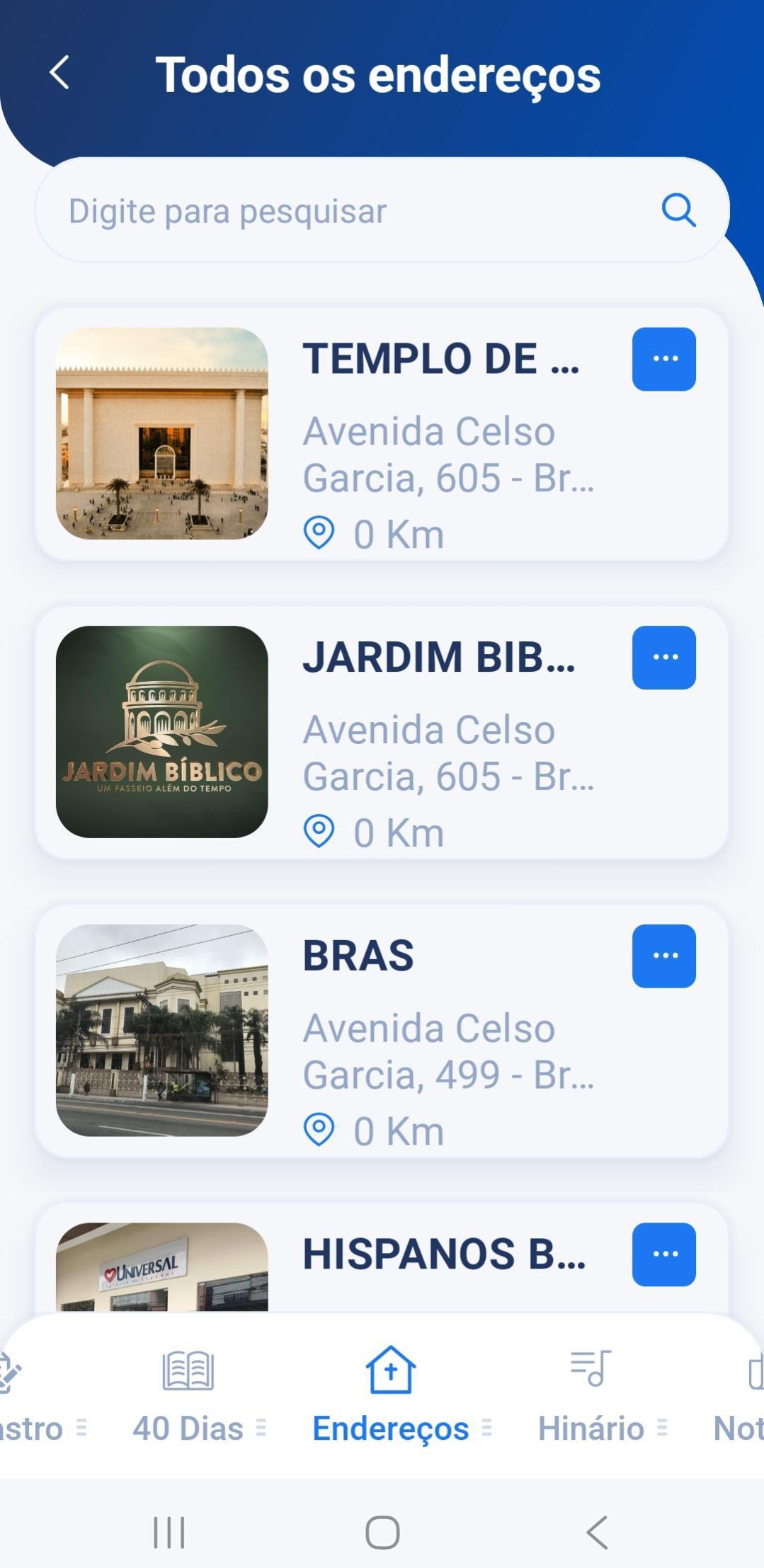
Task: Go back using the header arrow
Action: [x=59, y=73]
